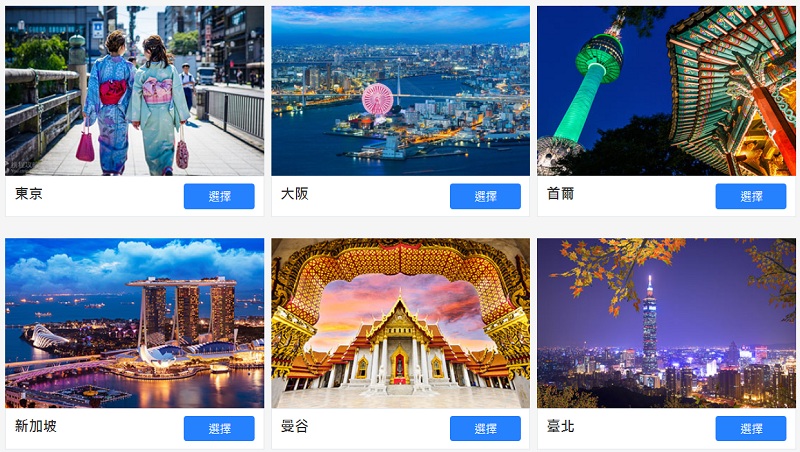Select 東京 as the destination
Image resolution: width=800 pixels, height=452 pixels.
(x=219, y=196)
